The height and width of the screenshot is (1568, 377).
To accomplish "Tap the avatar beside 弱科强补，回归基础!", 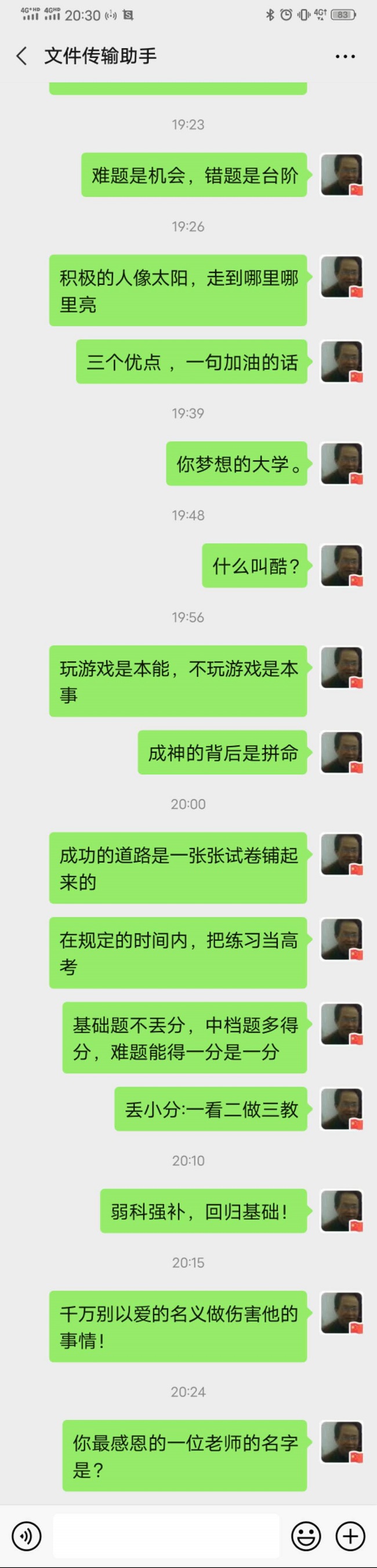I will point(341,1211).
